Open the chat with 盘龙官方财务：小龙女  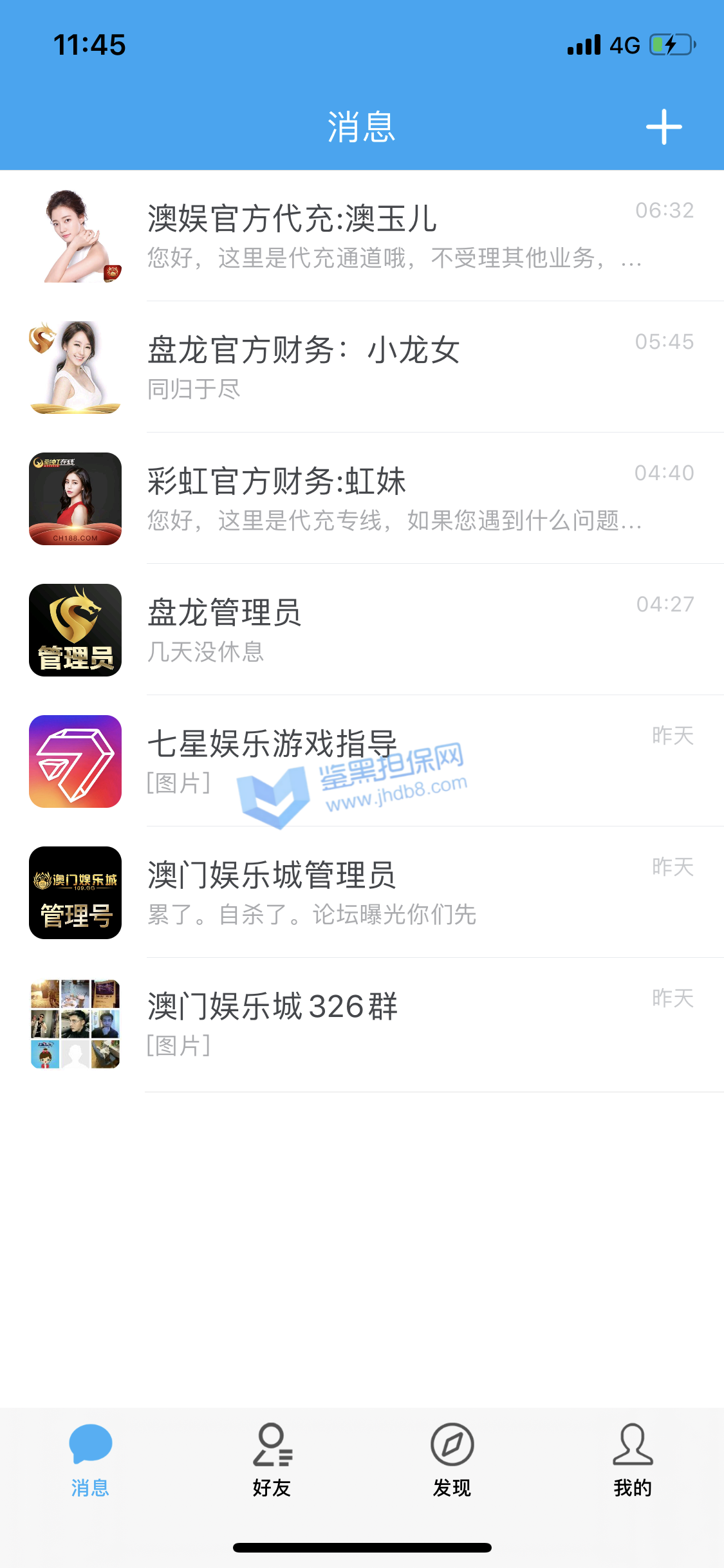pyautogui.click(x=386, y=368)
